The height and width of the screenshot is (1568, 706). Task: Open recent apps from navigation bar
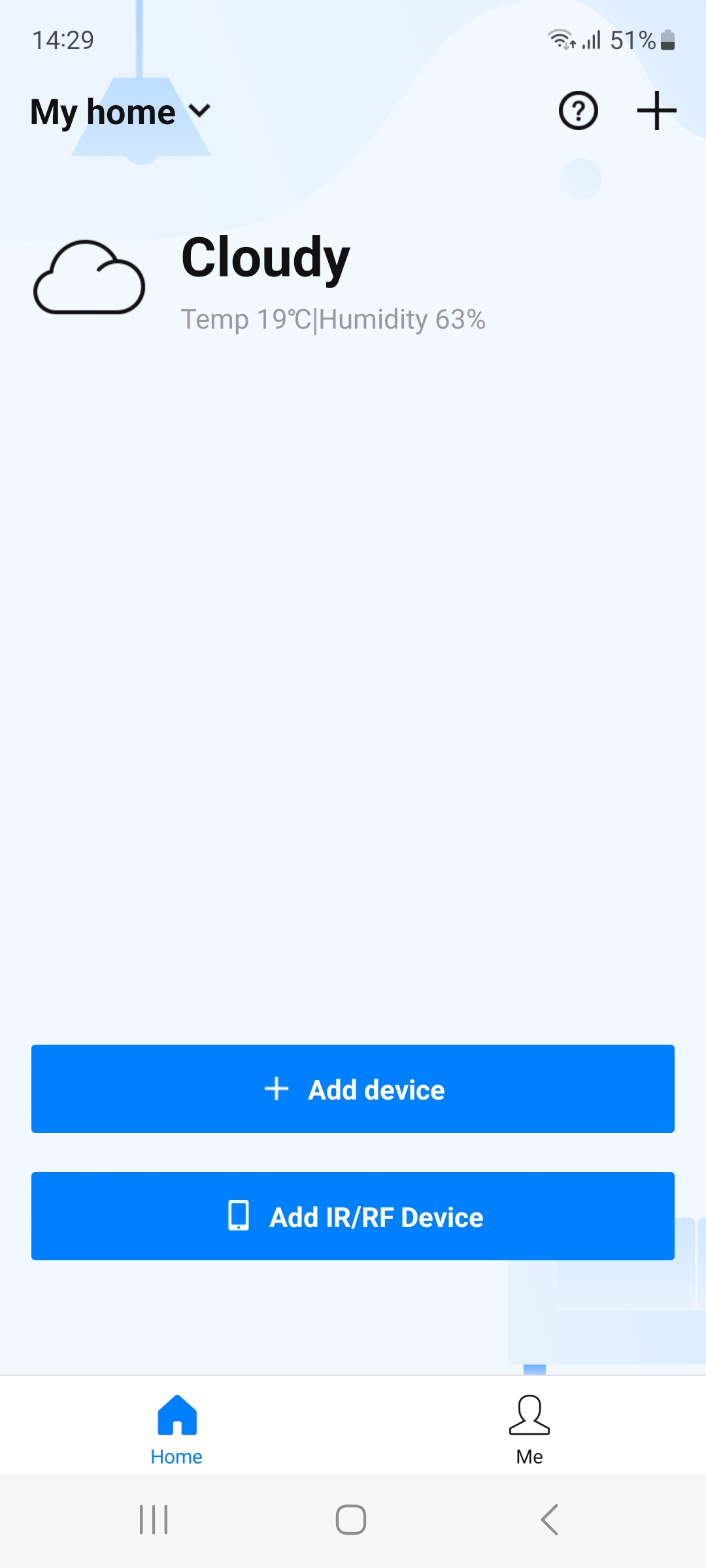[x=154, y=1520]
